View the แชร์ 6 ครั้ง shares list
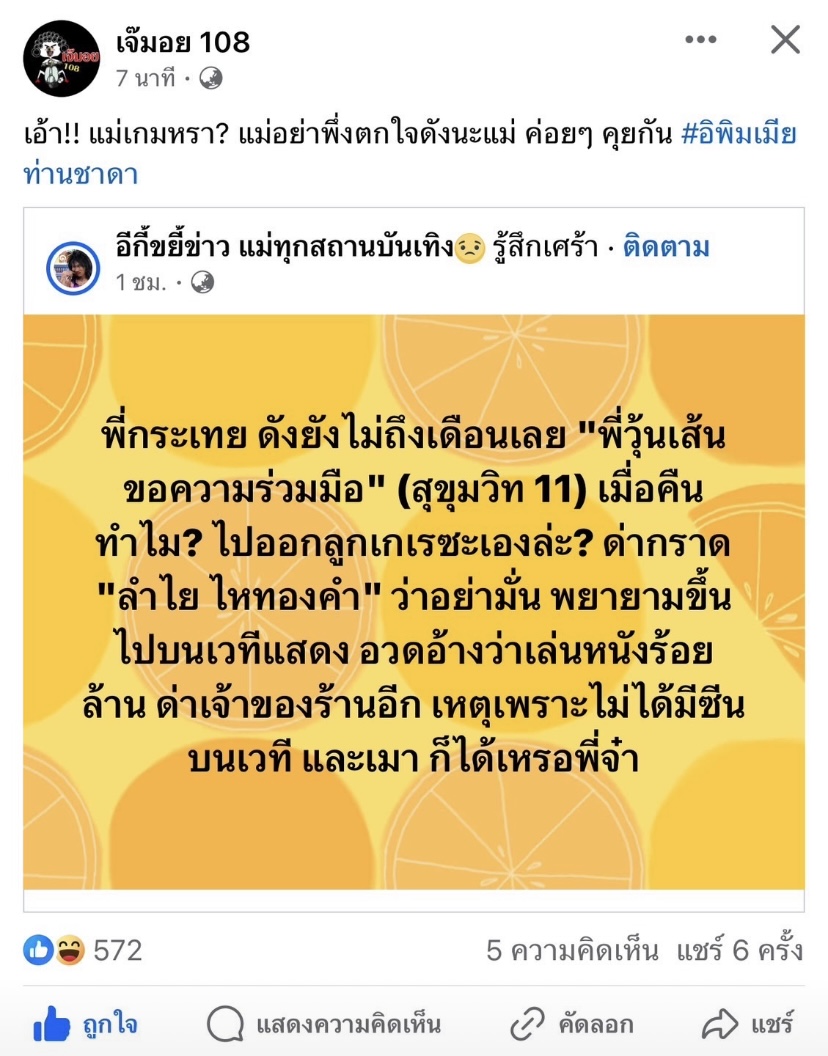This screenshot has height=1056, width=828. point(738,950)
